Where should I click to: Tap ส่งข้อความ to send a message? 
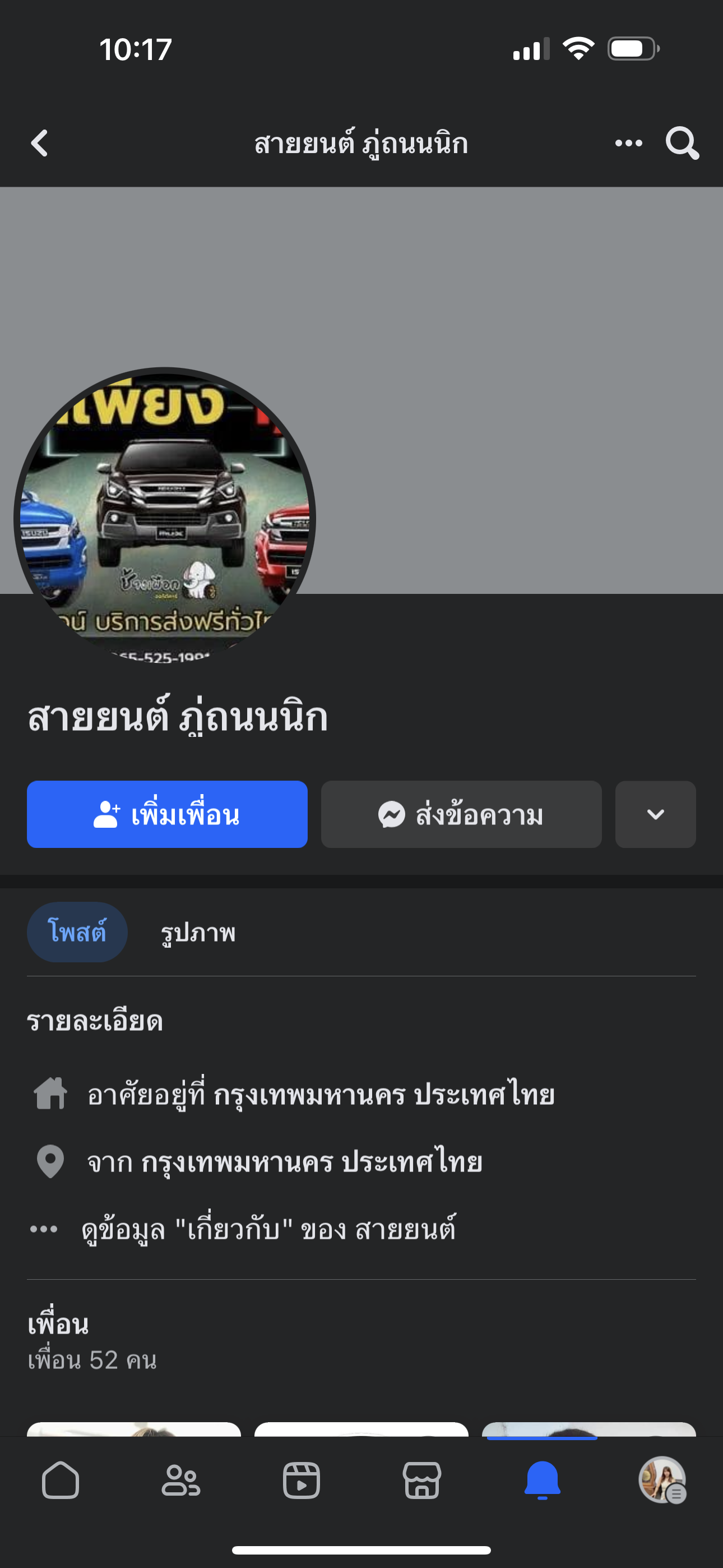pos(461,814)
